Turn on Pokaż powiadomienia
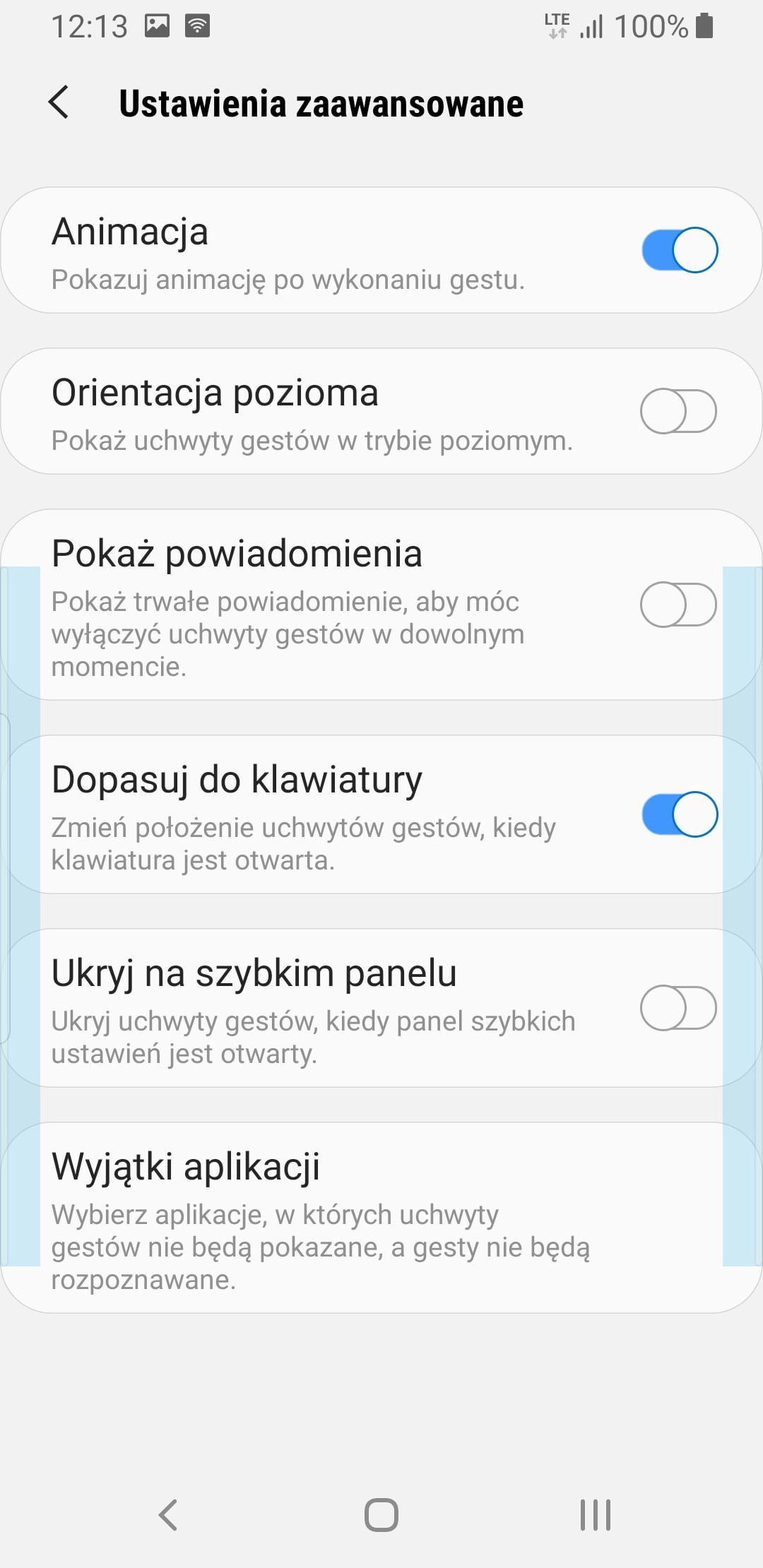Viewport: 763px width, 1568px height. (x=679, y=605)
